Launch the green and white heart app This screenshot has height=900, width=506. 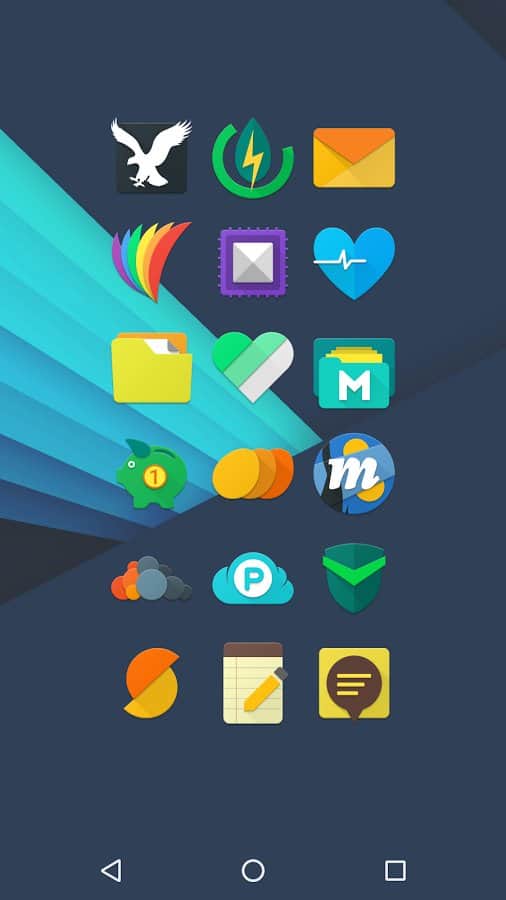click(x=252, y=367)
